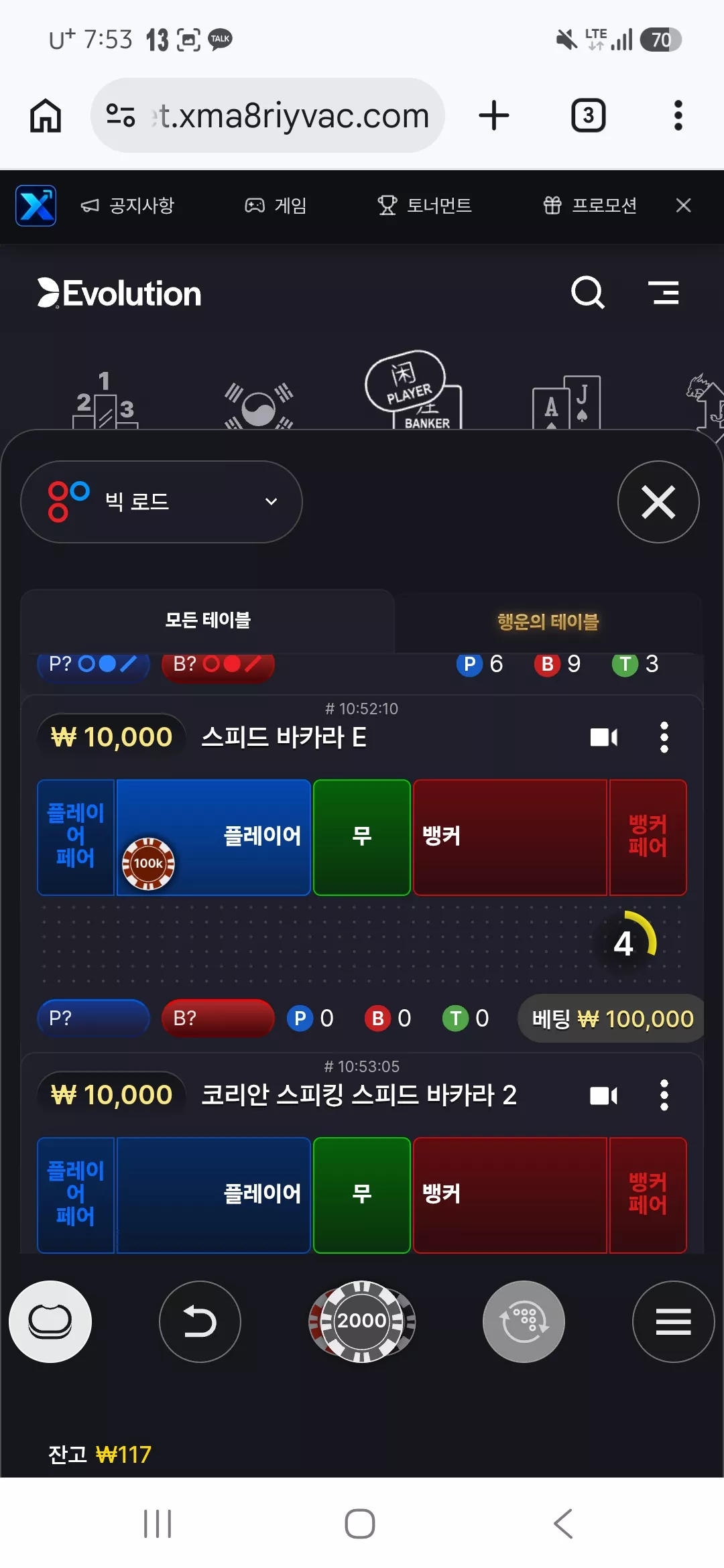724x1568 pixels.
Task: Open more options for 코리안 스피킹 스피드 바카라 2
Action: click(664, 1095)
